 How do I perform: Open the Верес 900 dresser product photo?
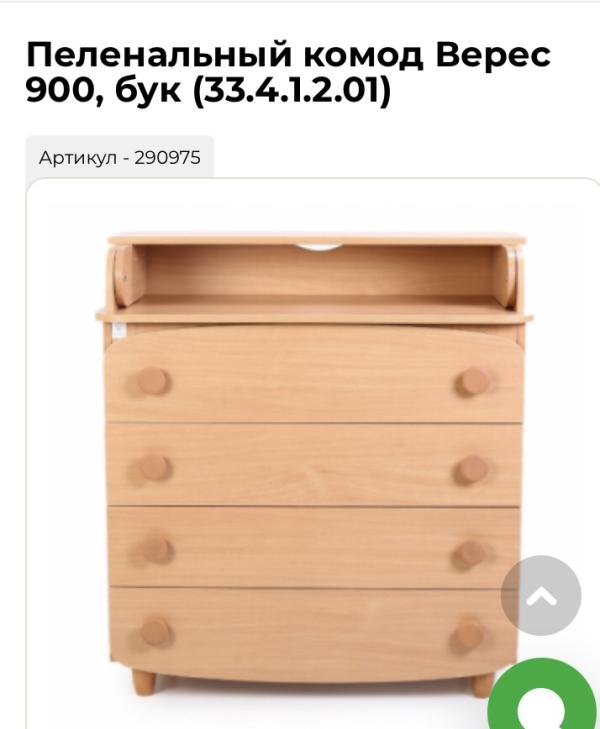[x=314, y=464]
